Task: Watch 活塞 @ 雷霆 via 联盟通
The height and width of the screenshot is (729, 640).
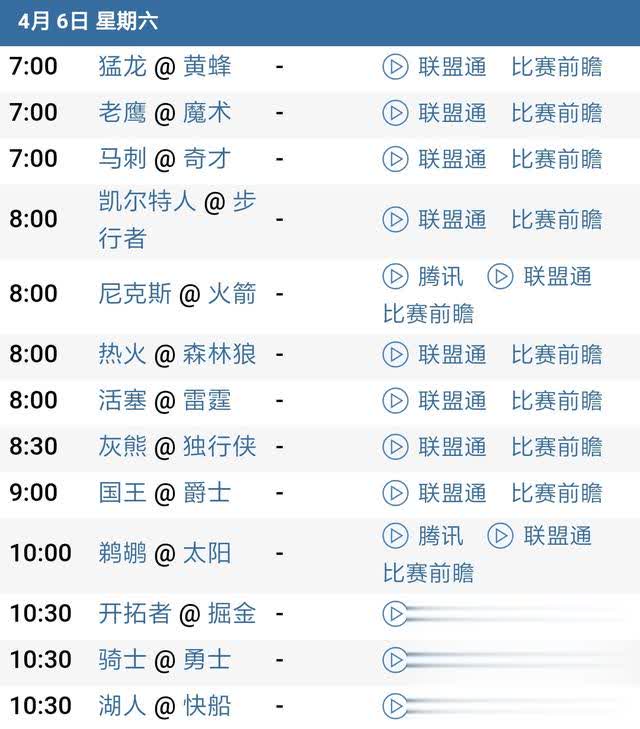Action: pos(451,400)
